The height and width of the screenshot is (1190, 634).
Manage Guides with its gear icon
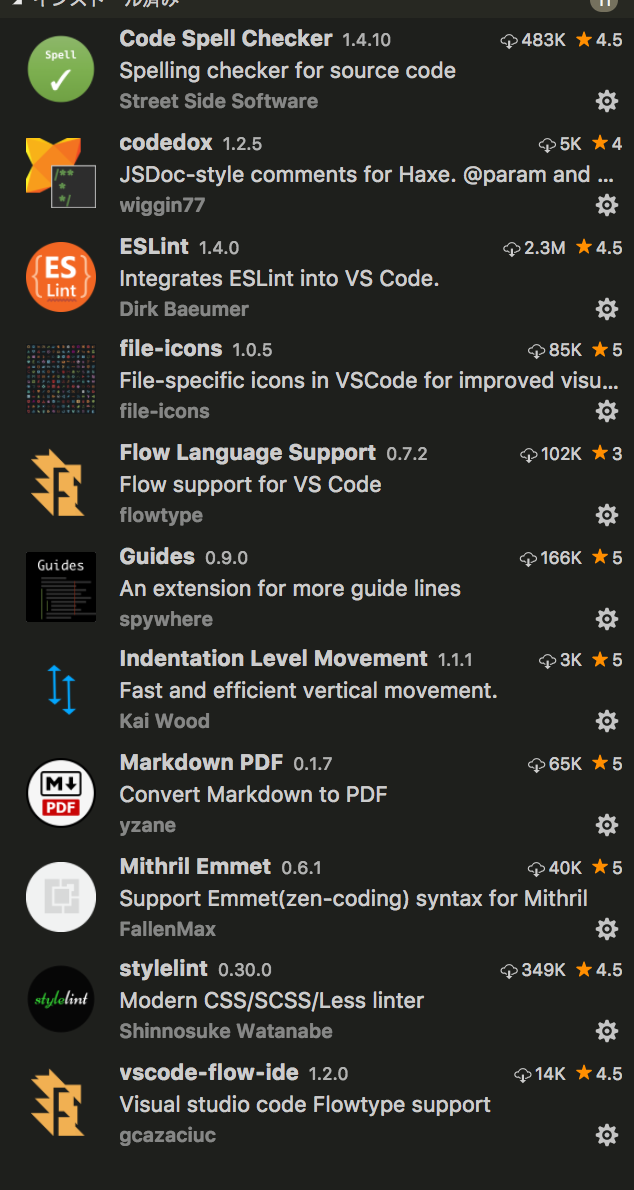(606, 619)
